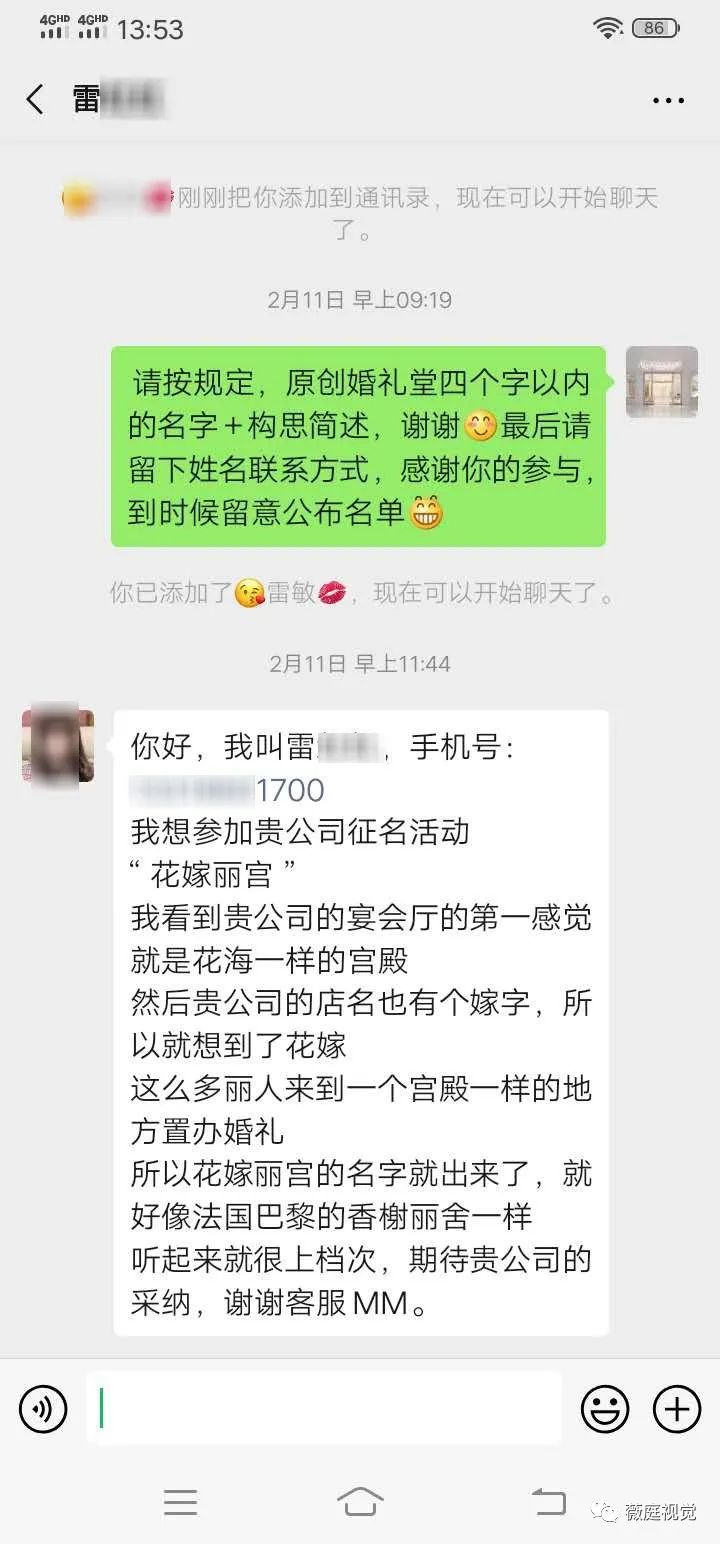720x1544 pixels.
Task: Tap the system back button
Action: point(548,1501)
